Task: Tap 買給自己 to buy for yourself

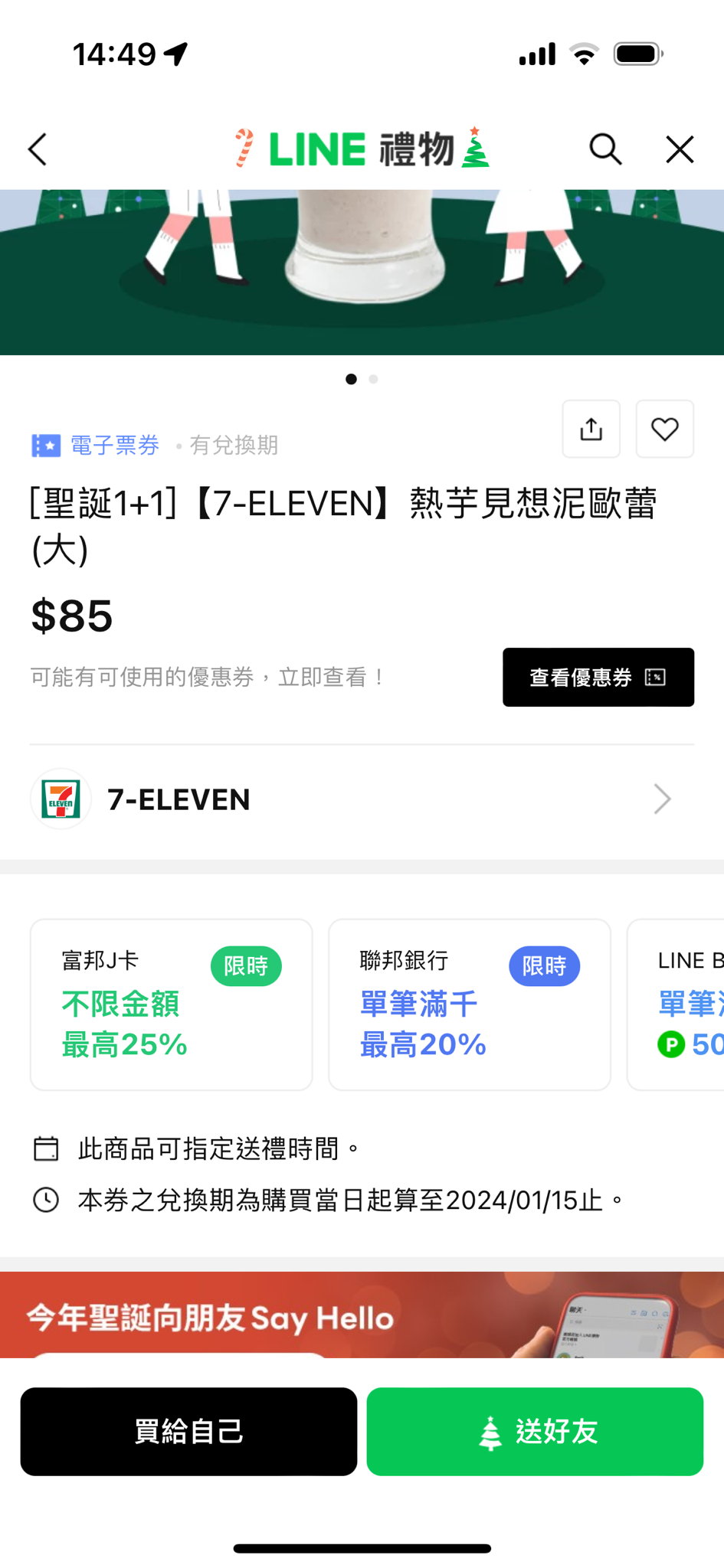Action: coord(188,1431)
